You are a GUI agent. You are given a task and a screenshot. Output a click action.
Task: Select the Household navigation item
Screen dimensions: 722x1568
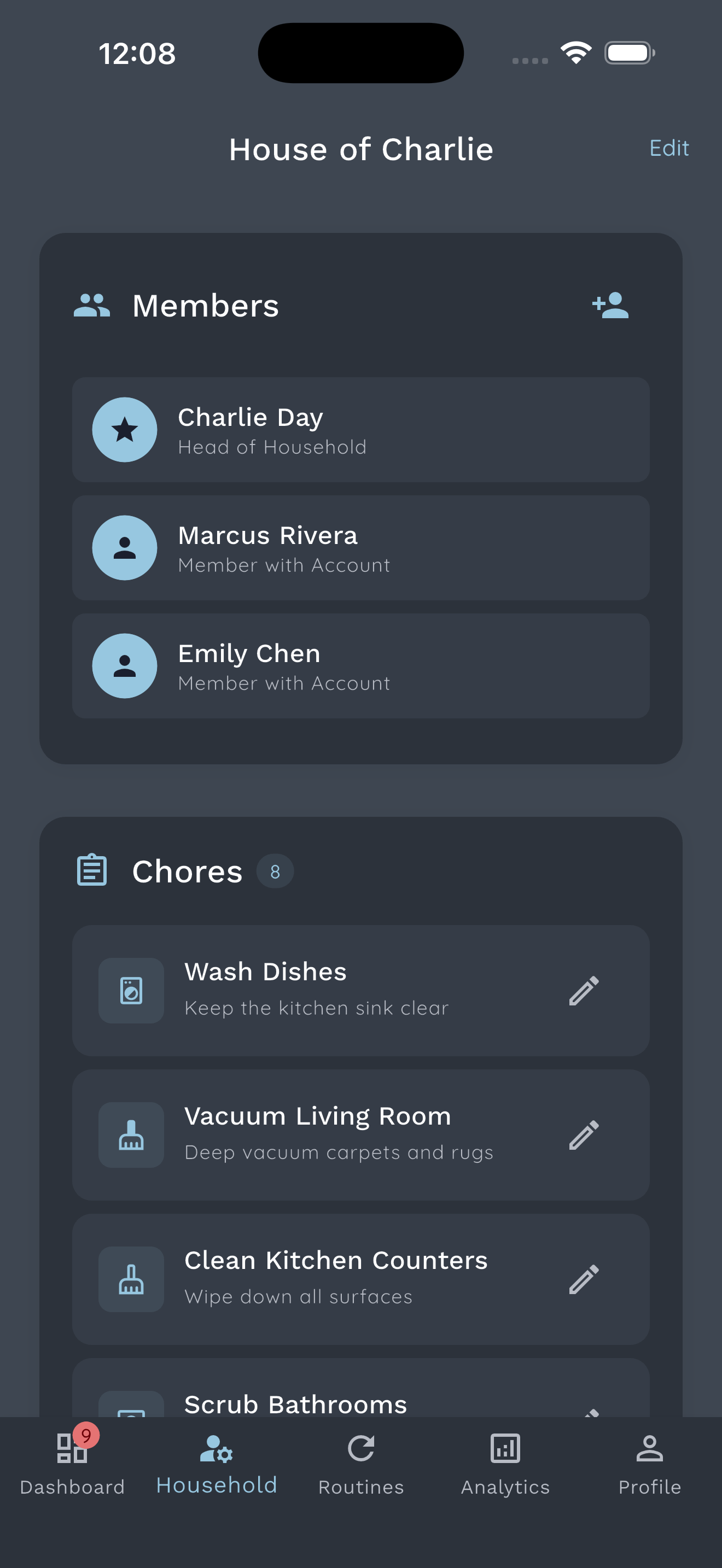216,1467
